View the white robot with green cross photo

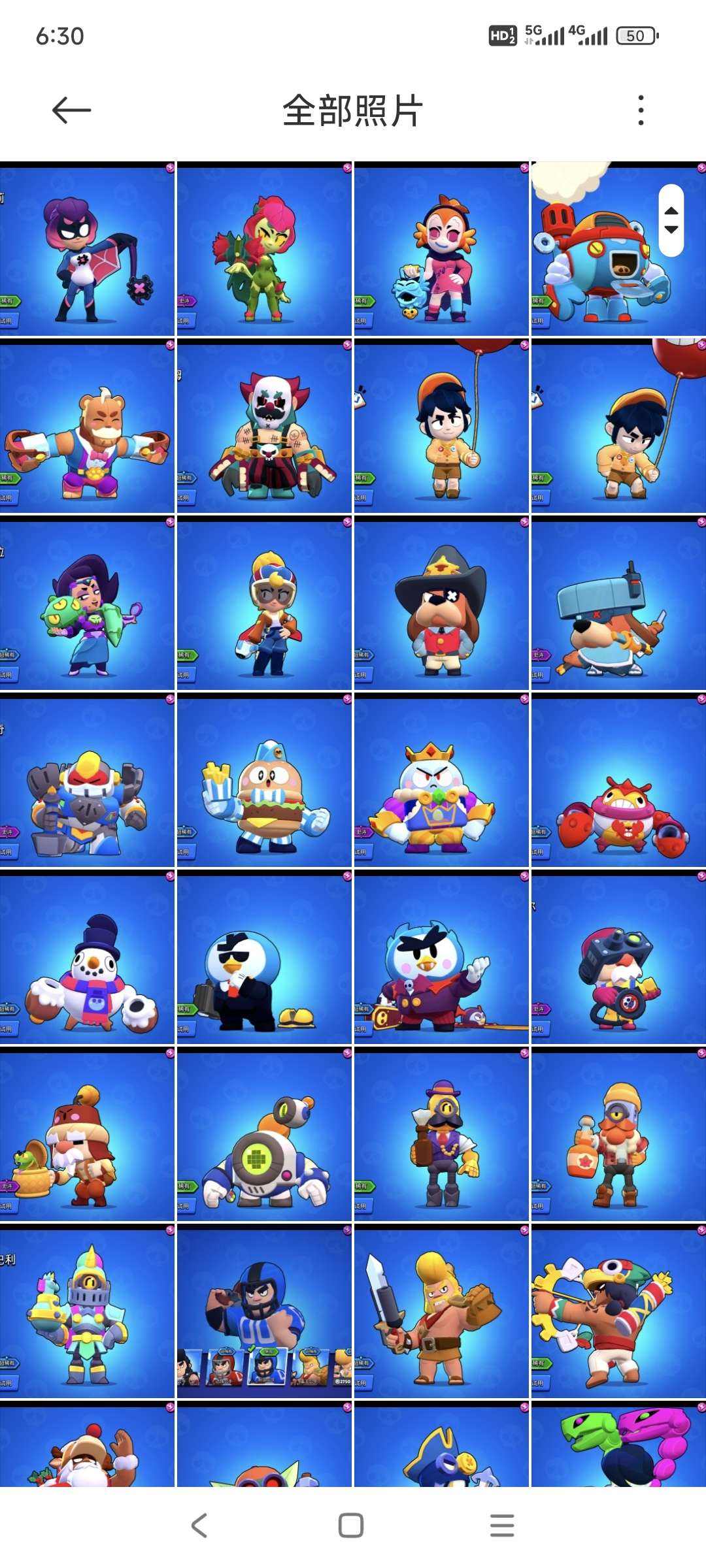coord(264,1135)
